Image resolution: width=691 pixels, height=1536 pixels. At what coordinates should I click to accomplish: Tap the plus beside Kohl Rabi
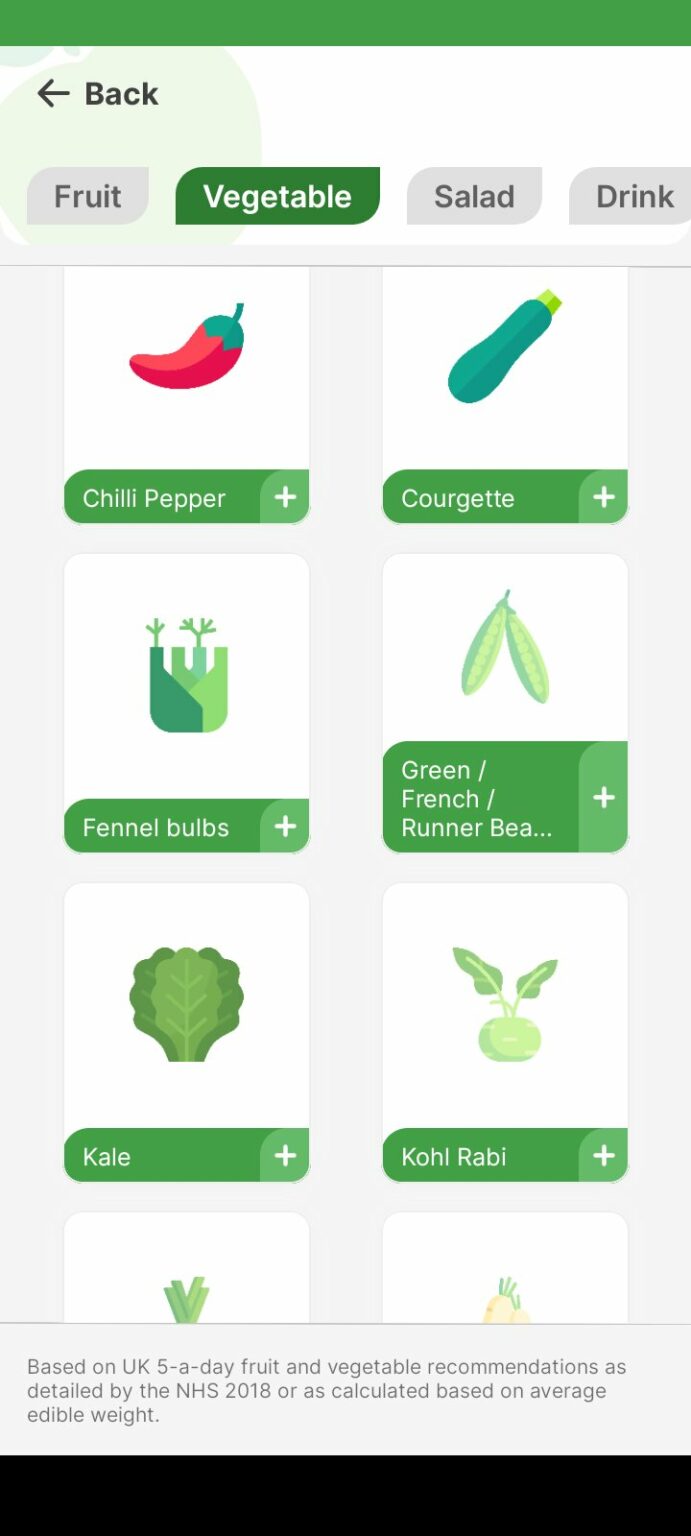click(604, 1155)
